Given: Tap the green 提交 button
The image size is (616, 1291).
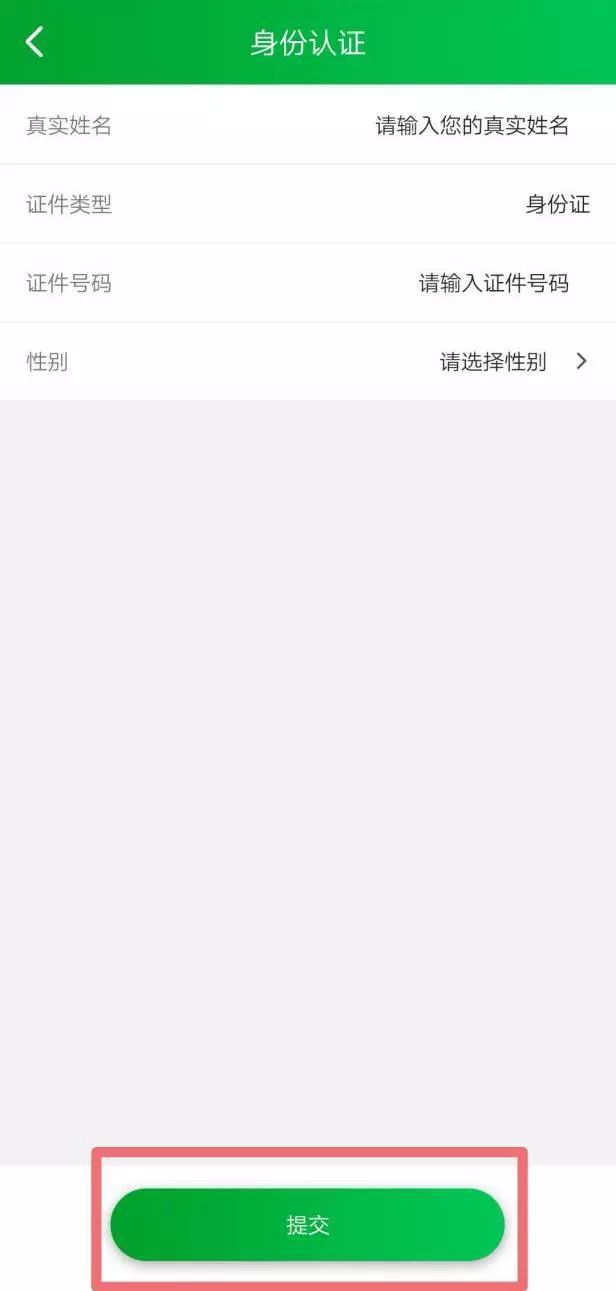Looking at the screenshot, I should 308,1224.
